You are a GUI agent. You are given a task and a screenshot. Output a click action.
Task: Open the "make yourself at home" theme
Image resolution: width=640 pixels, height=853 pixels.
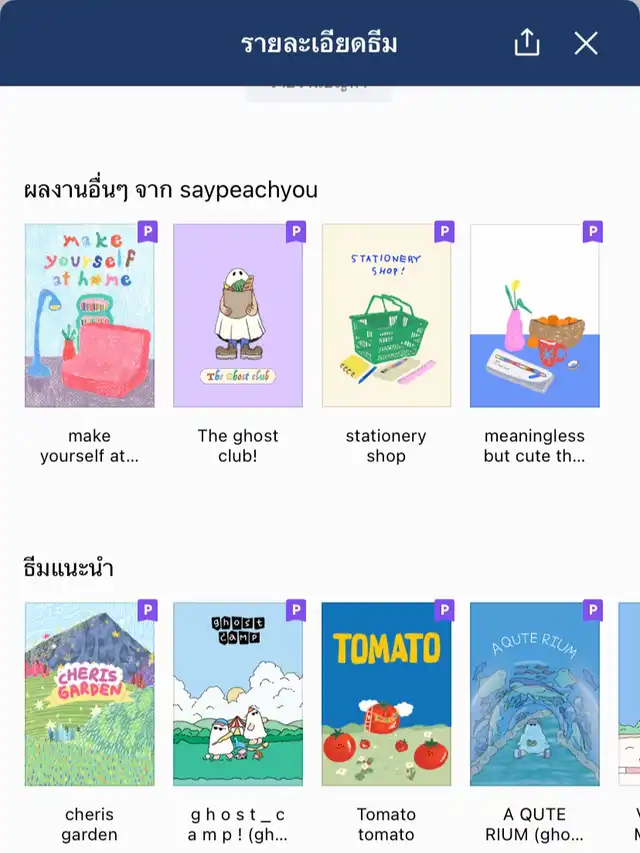90,315
